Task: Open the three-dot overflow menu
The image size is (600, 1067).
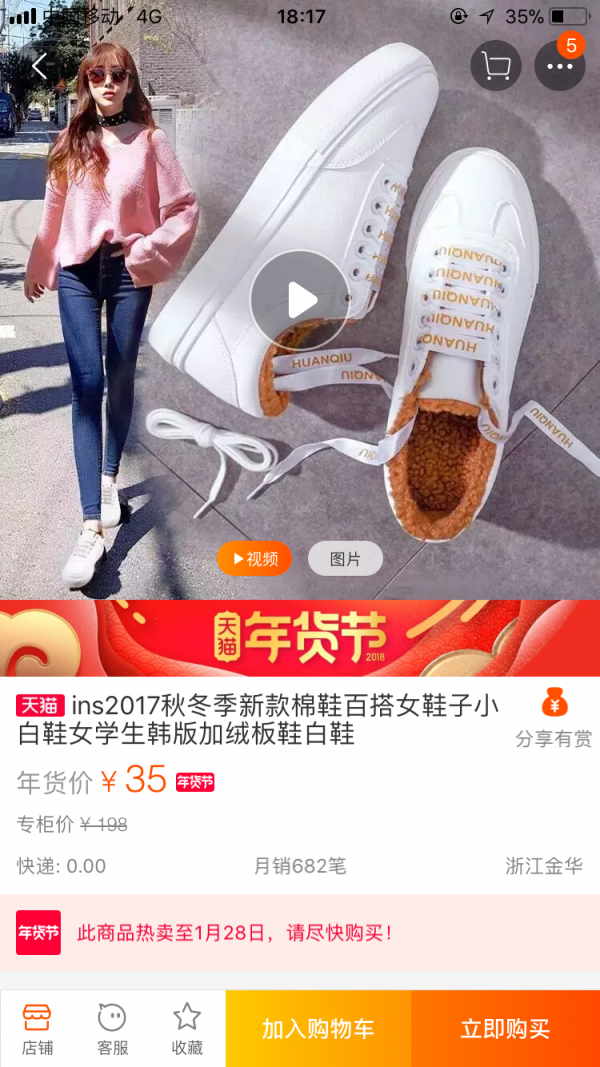Action: click(x=560, y=66)
